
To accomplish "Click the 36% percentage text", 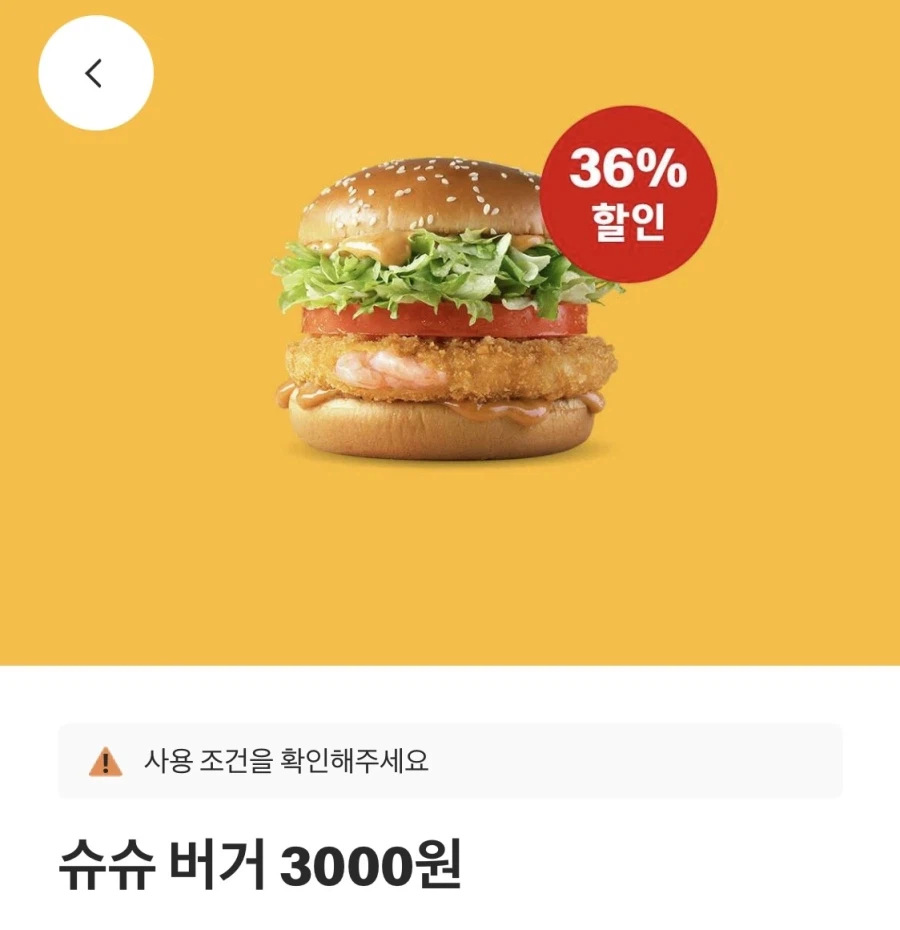I will (x=626, y=168).
